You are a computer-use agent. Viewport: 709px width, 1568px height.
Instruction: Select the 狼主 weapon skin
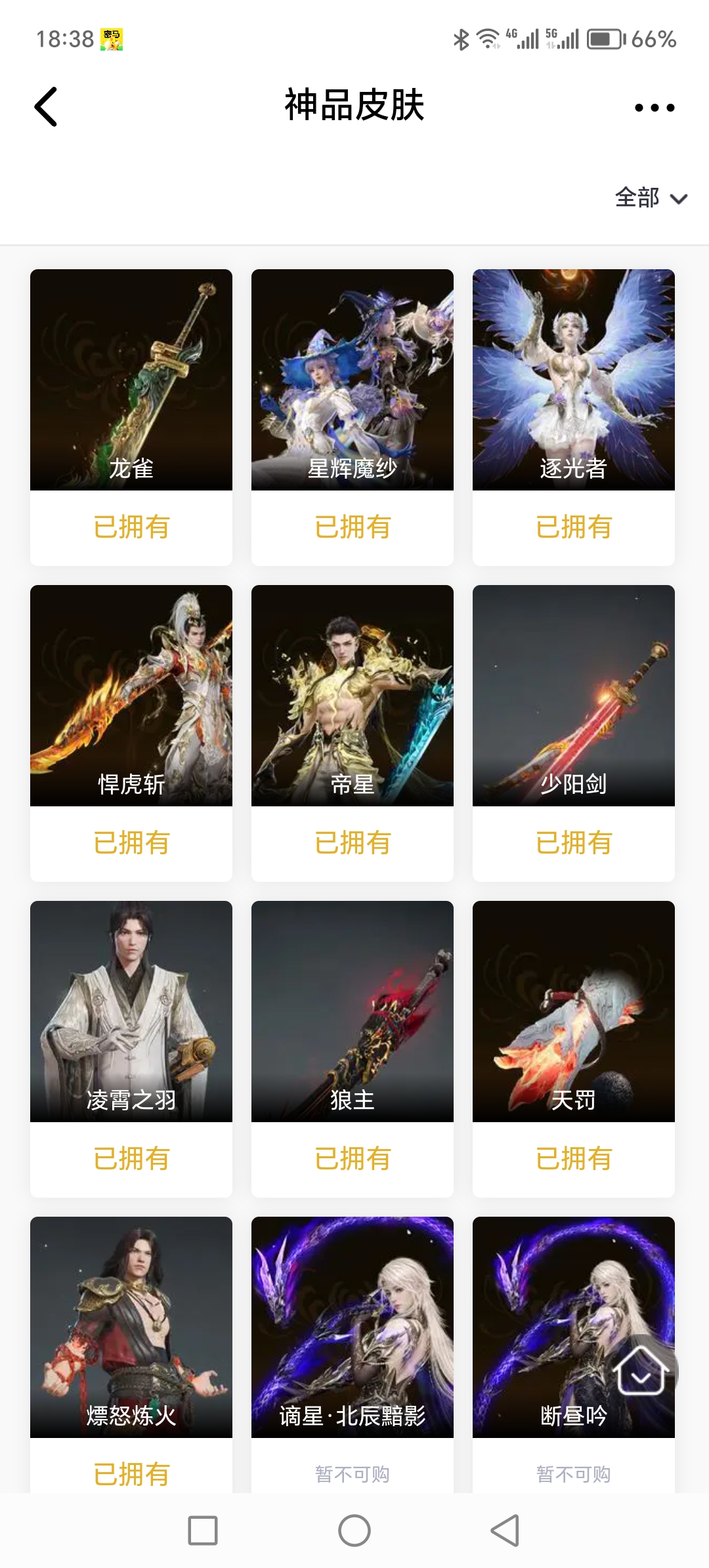(353, 1011)
